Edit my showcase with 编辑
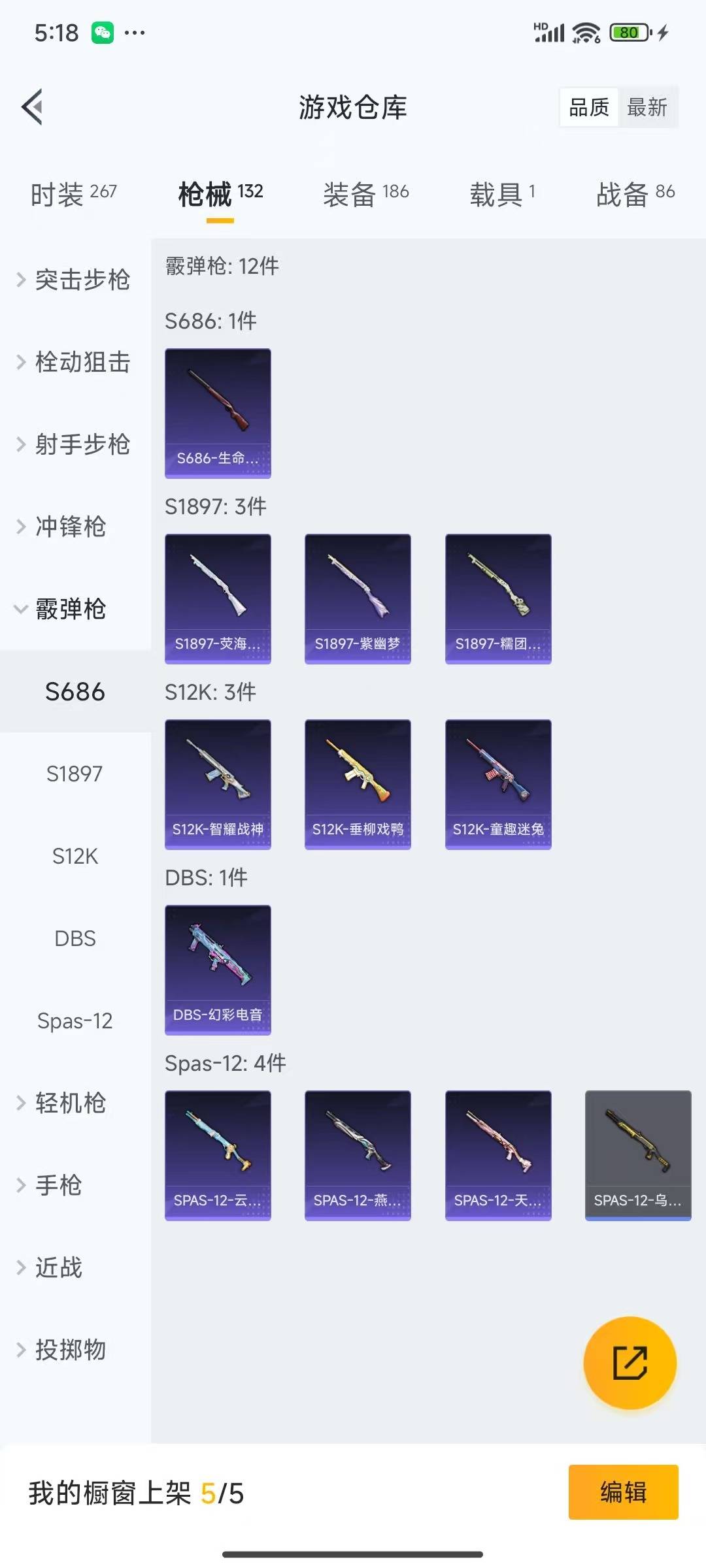 (x=623, y=1492)
